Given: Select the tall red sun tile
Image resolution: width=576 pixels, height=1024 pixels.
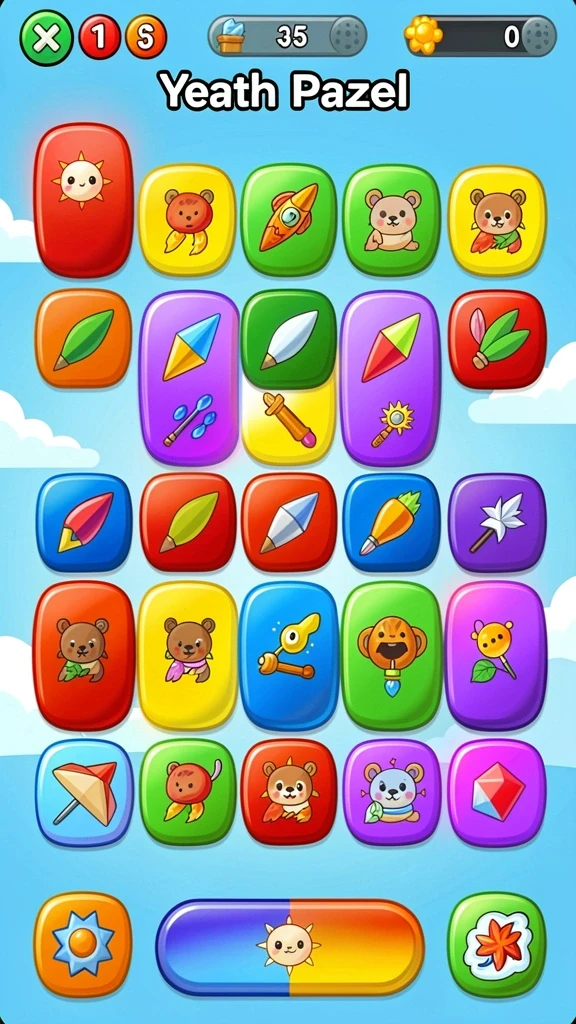Looking at the screenshot, I should [x=84, y=200].
